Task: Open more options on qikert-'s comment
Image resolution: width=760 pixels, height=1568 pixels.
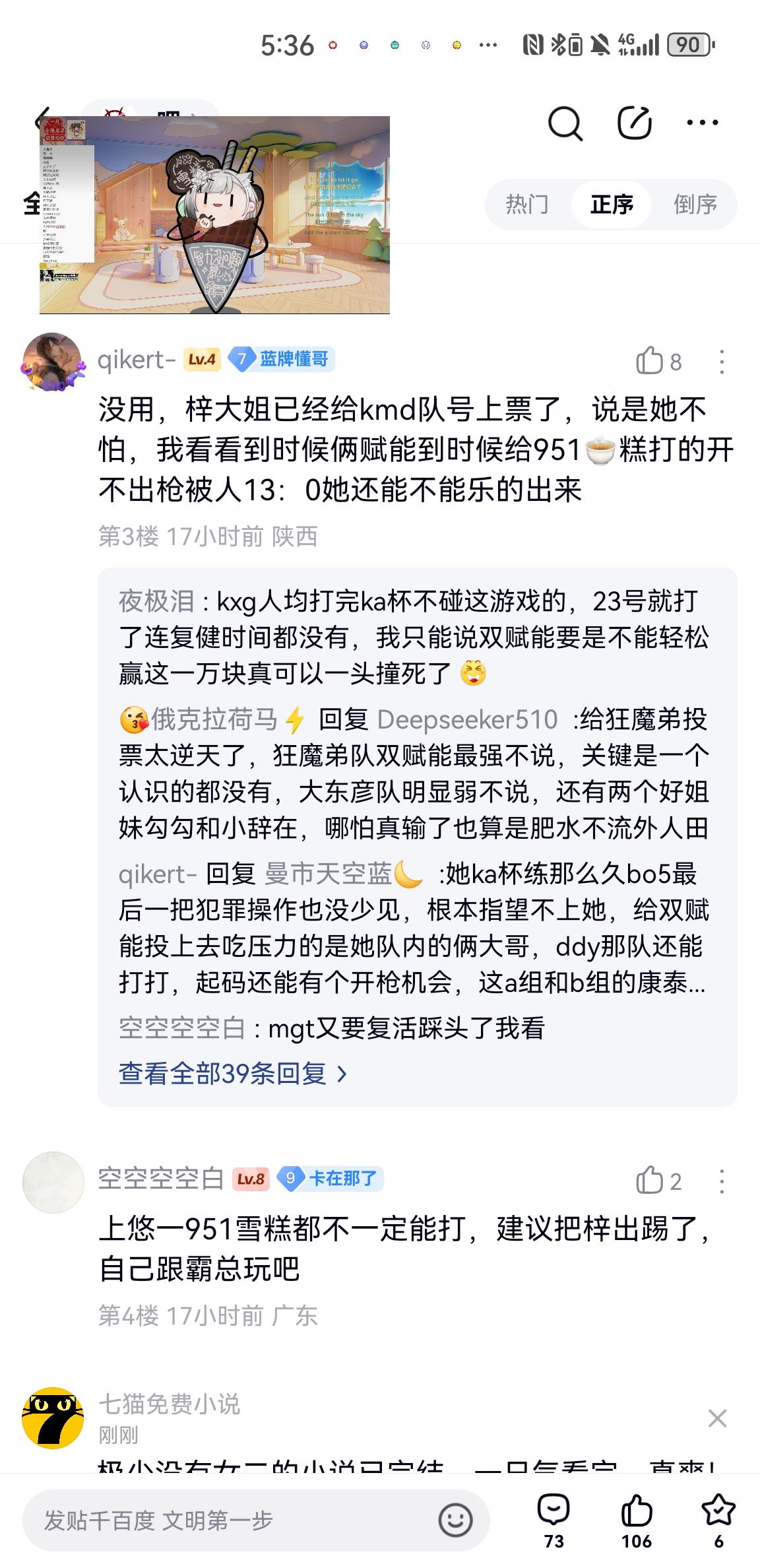Action: coord(722,362)
